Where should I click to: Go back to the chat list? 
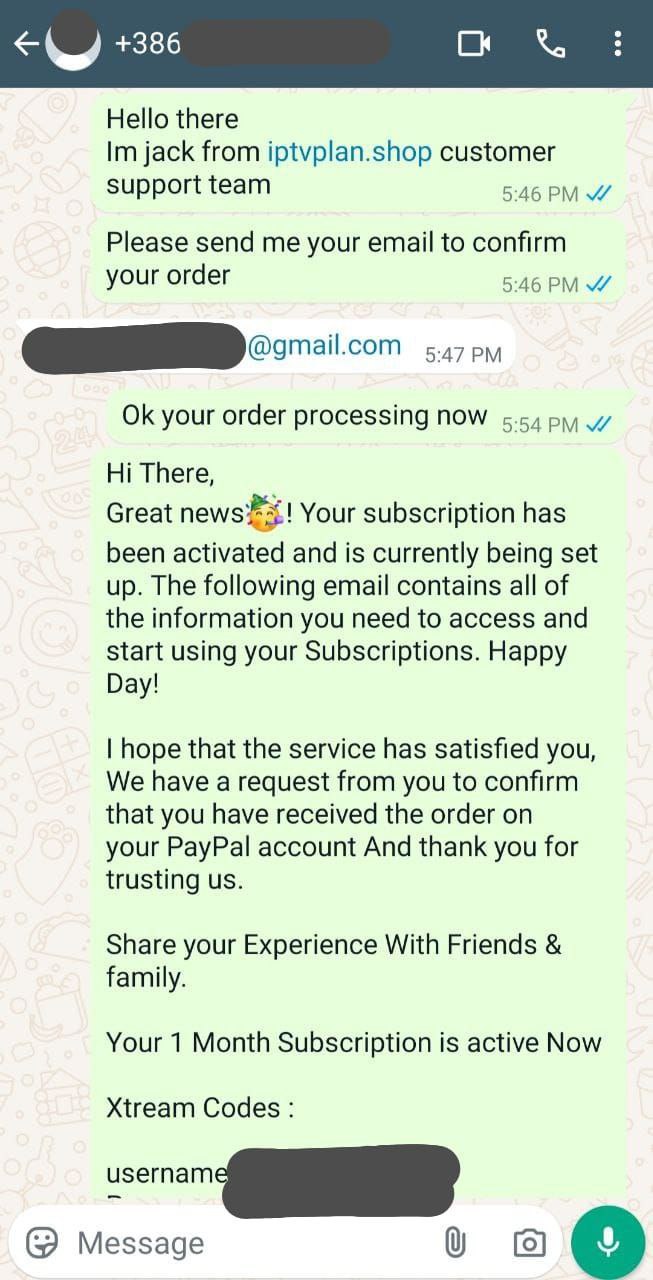pos(25,43)
